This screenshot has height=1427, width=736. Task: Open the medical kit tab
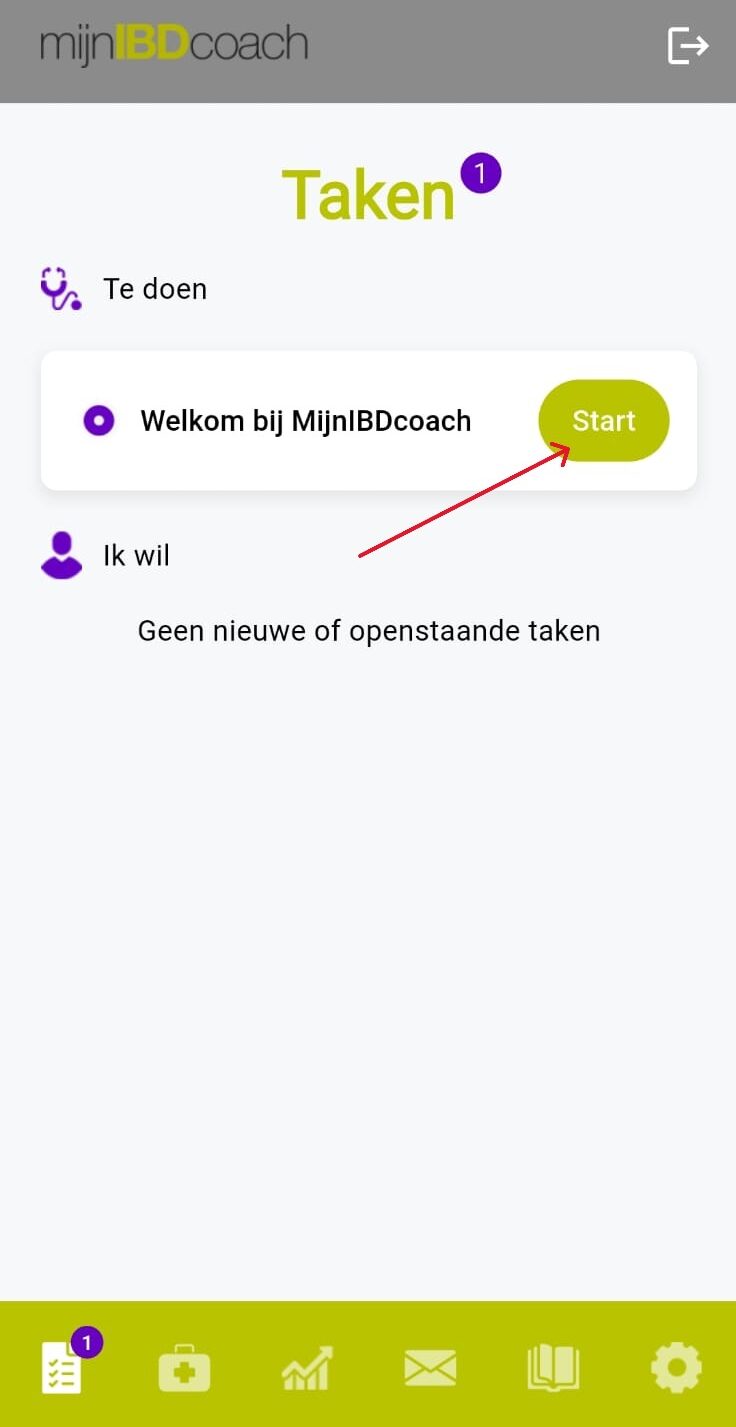coord(185,1368)
